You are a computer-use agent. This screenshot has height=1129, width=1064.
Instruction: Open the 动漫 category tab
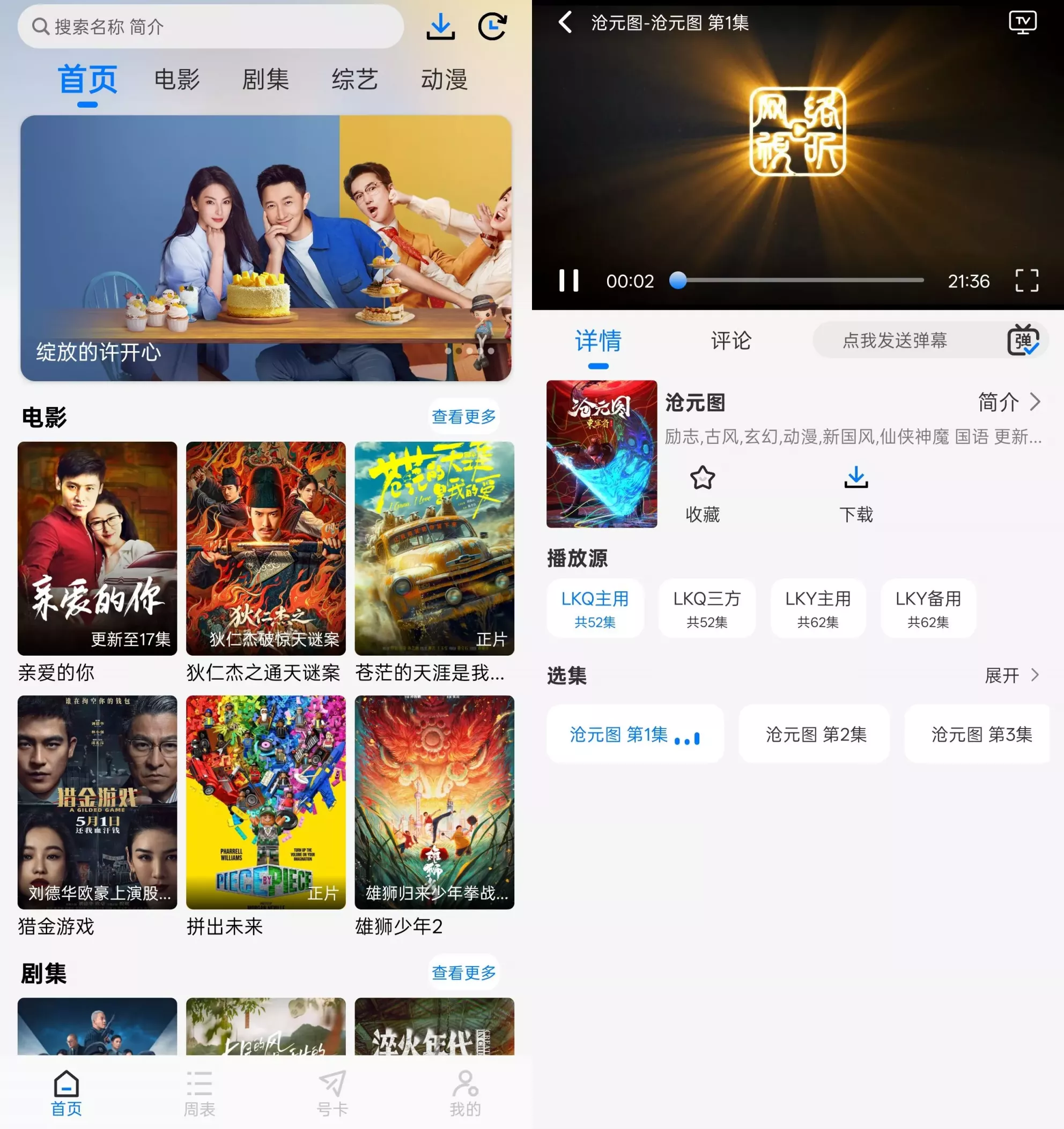[445, 79]
